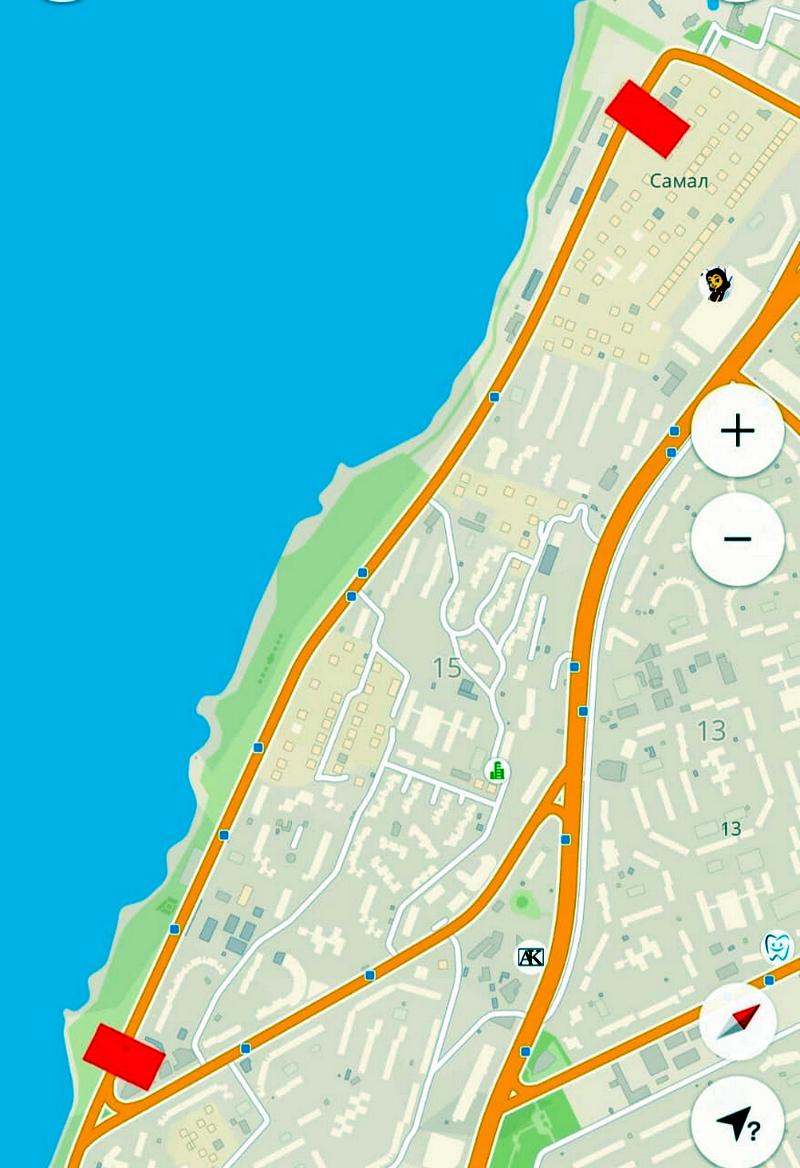This screenshot has height=1168, width=800.
Task: Reset map orientation with the compass
Action: 739,1021
